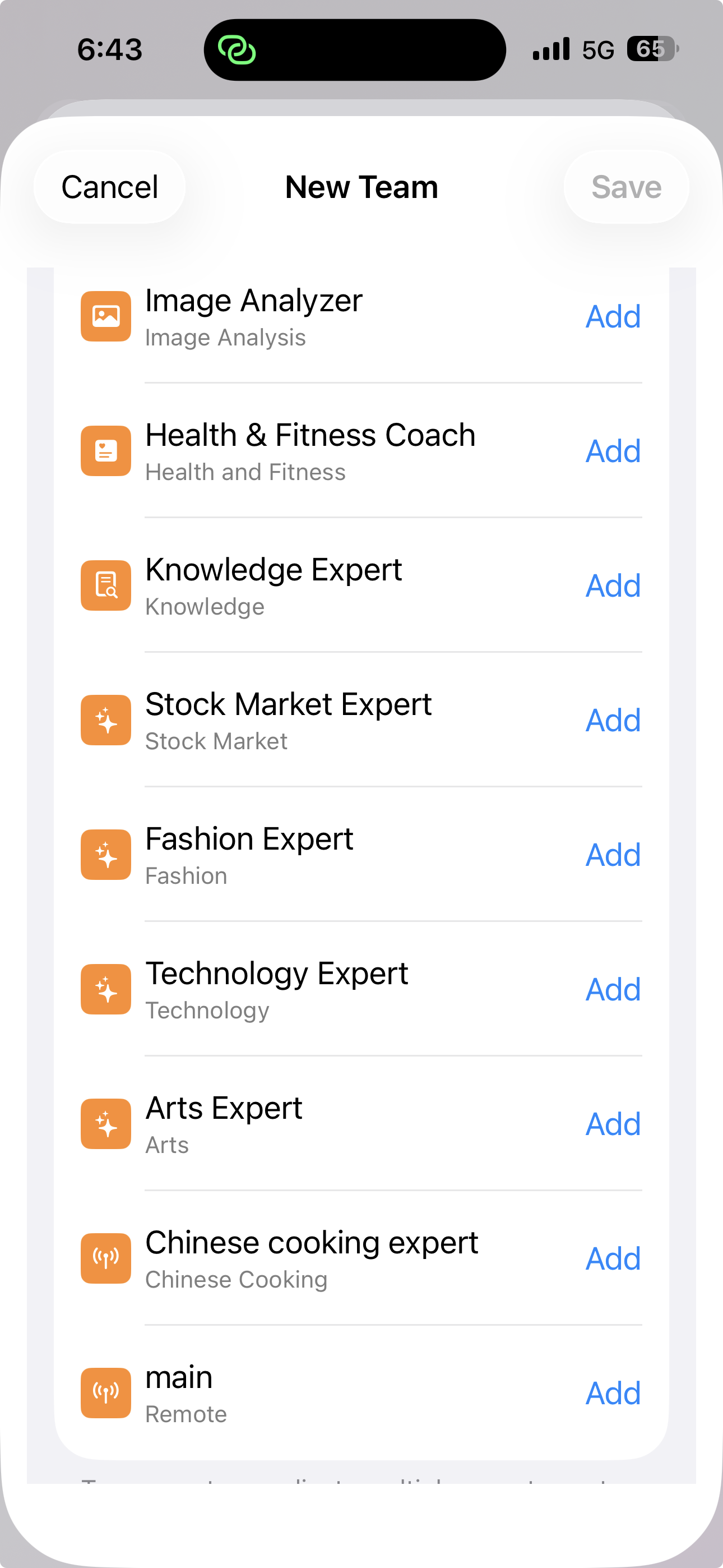Select the Stock Market Expert sparkle icon
723x1568 pixels.
pos(105,720)
